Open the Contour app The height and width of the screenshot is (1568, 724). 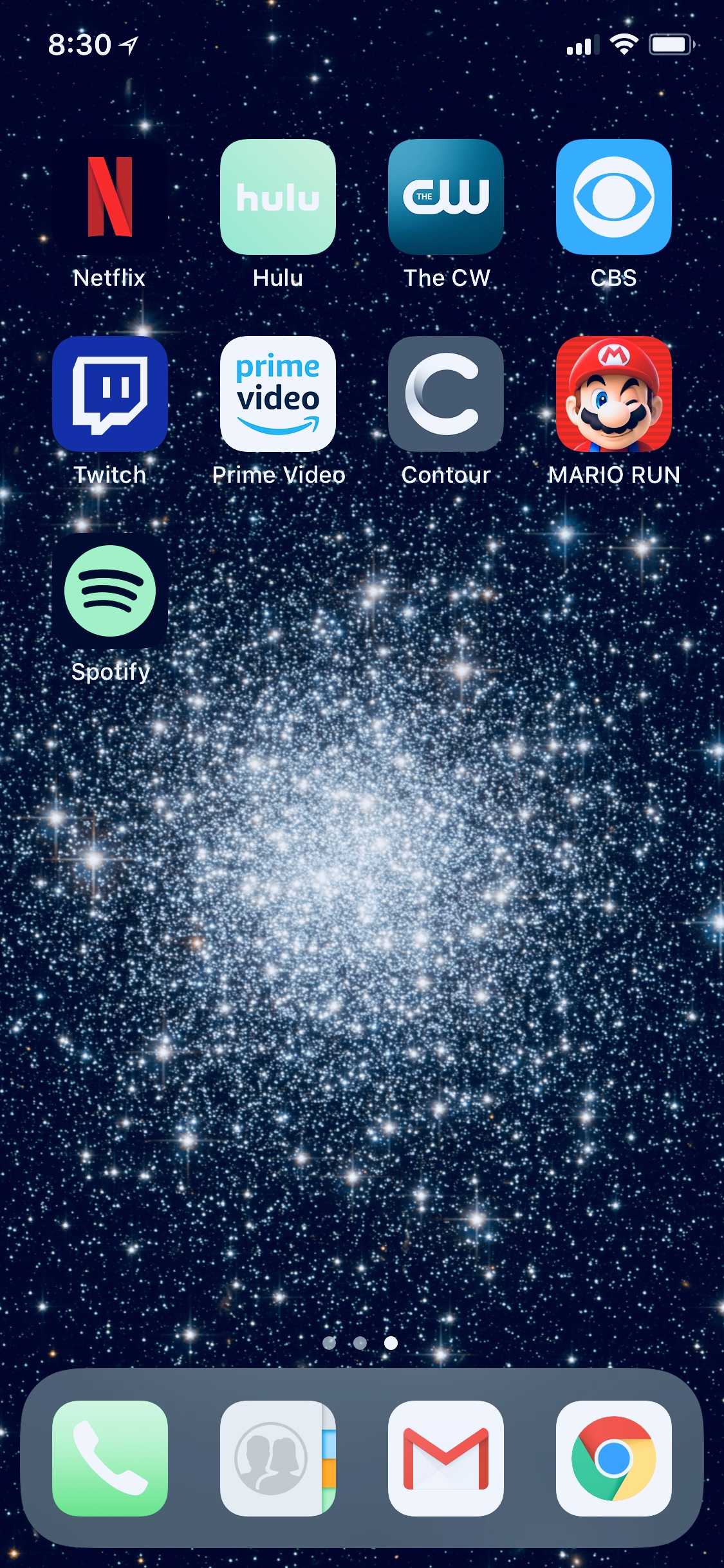tap(446, 394)
